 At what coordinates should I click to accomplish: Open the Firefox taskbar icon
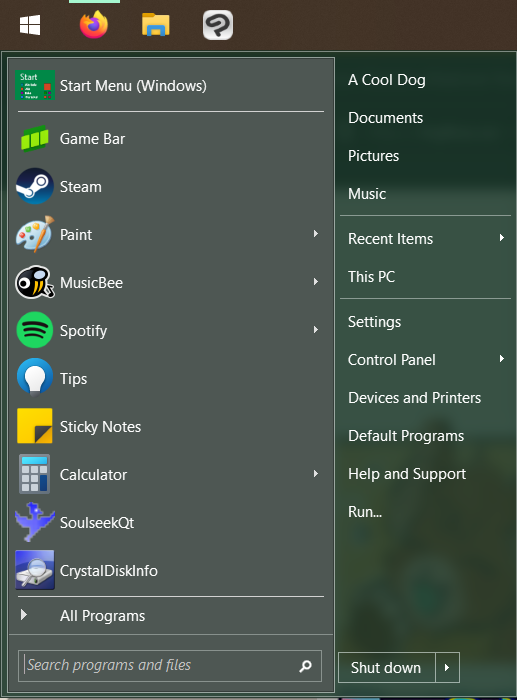[94, 25]
